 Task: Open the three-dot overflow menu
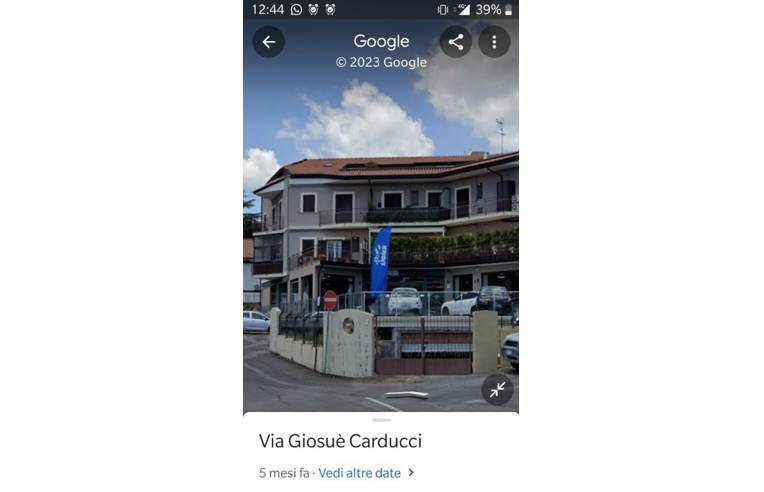pyautogui.click(x=494, y=41)
